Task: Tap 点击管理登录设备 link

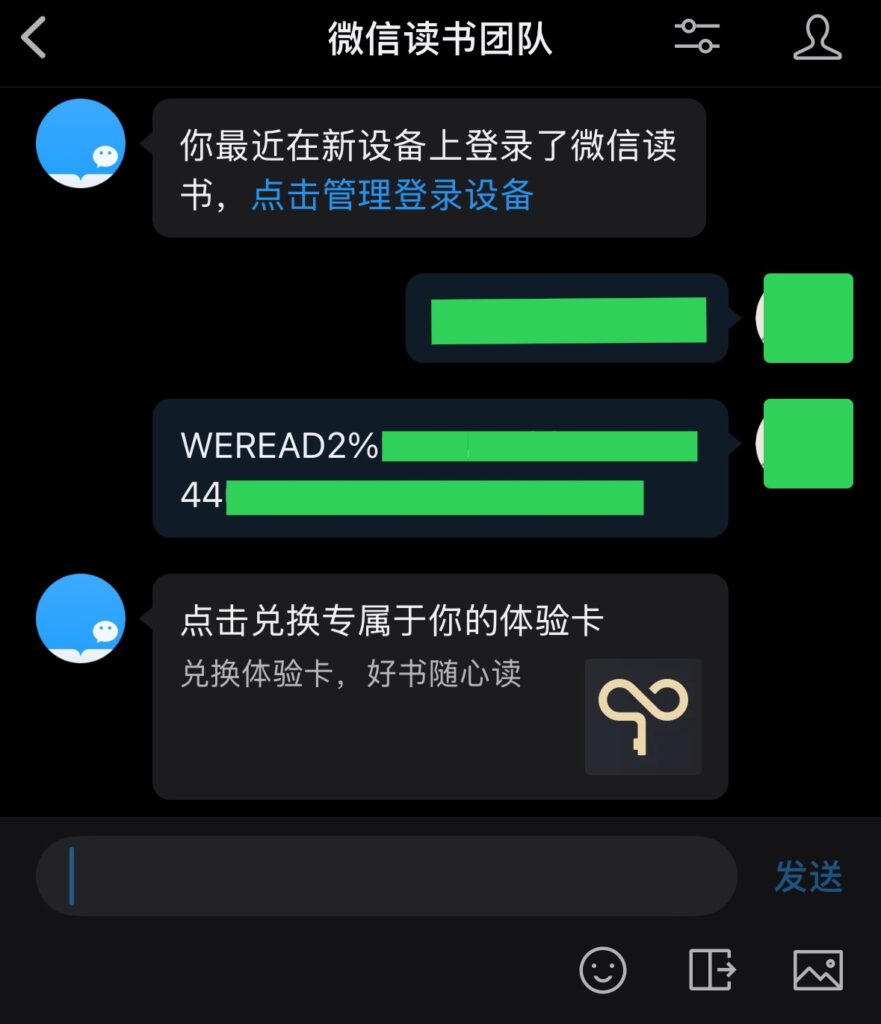Action: (x=392, y=195)
